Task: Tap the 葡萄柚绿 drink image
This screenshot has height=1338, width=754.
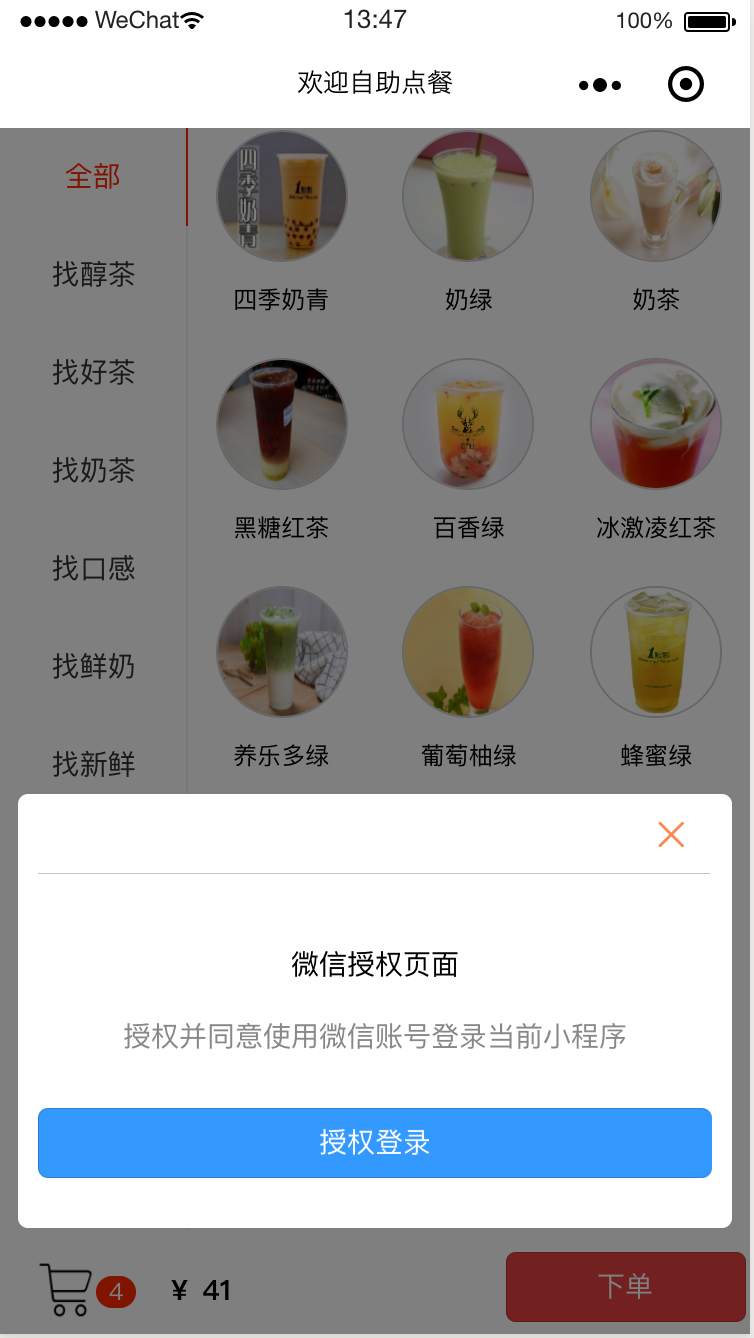Action: click(x=468, y=652)
